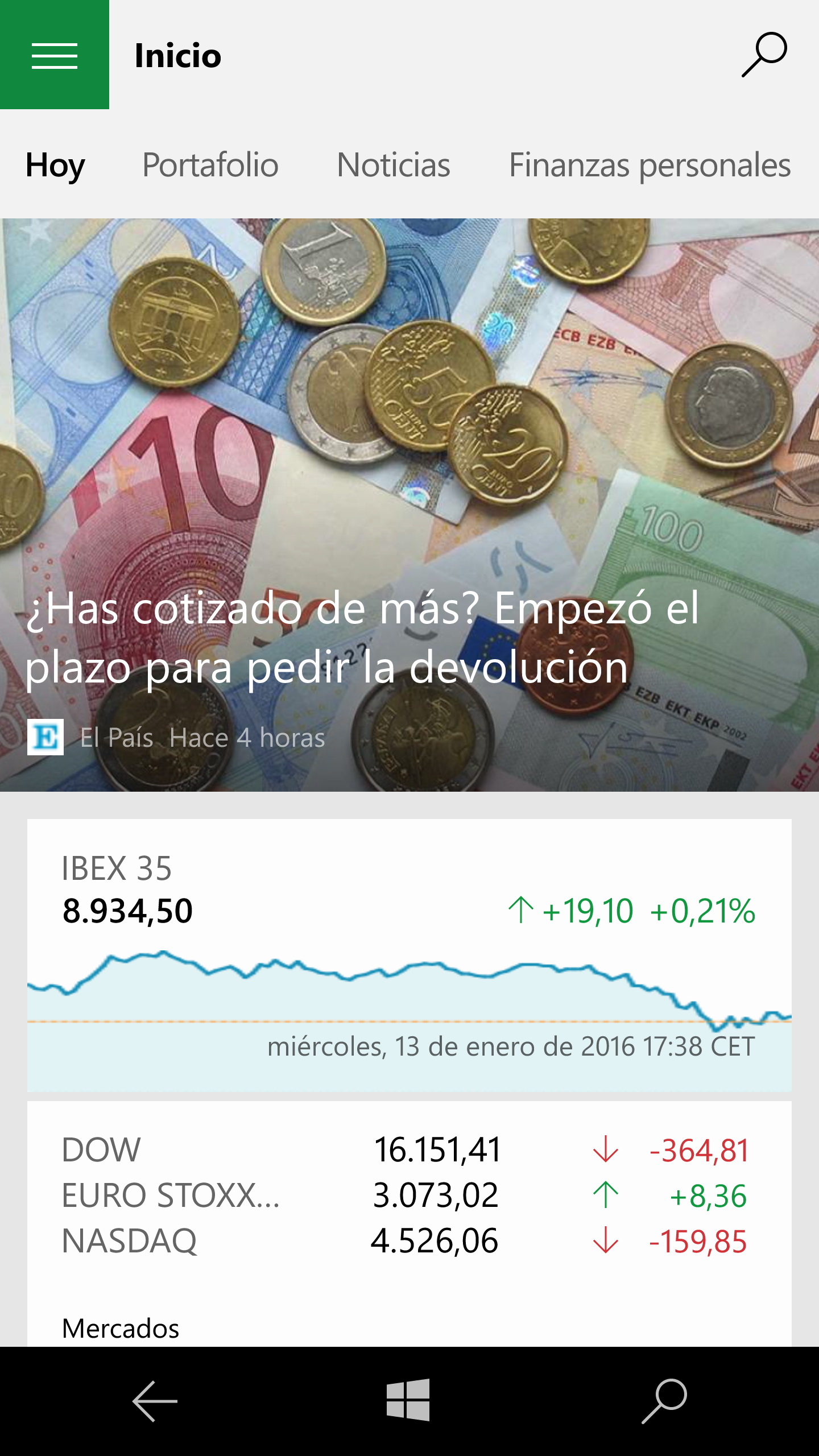This screenshot has height=1456, width=819.
Task: Open search from the top bar
Action: (764, 55)
